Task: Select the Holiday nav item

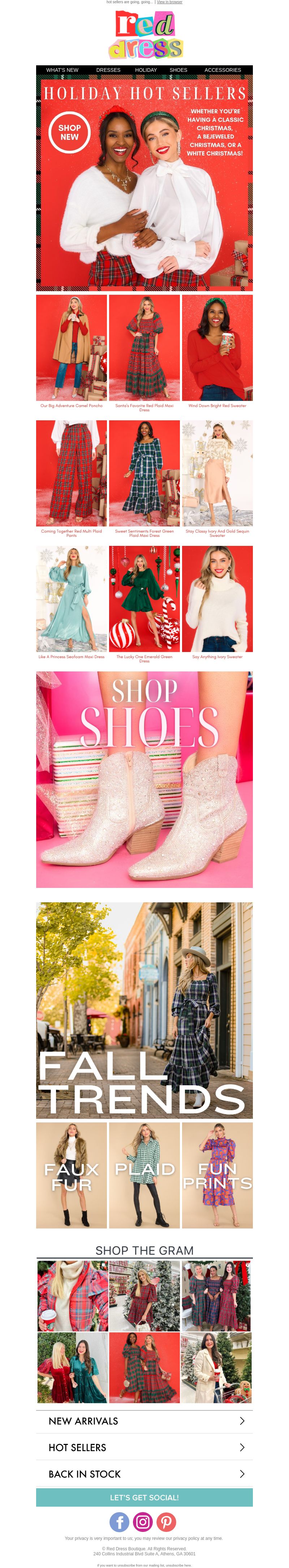Action: 146,70
